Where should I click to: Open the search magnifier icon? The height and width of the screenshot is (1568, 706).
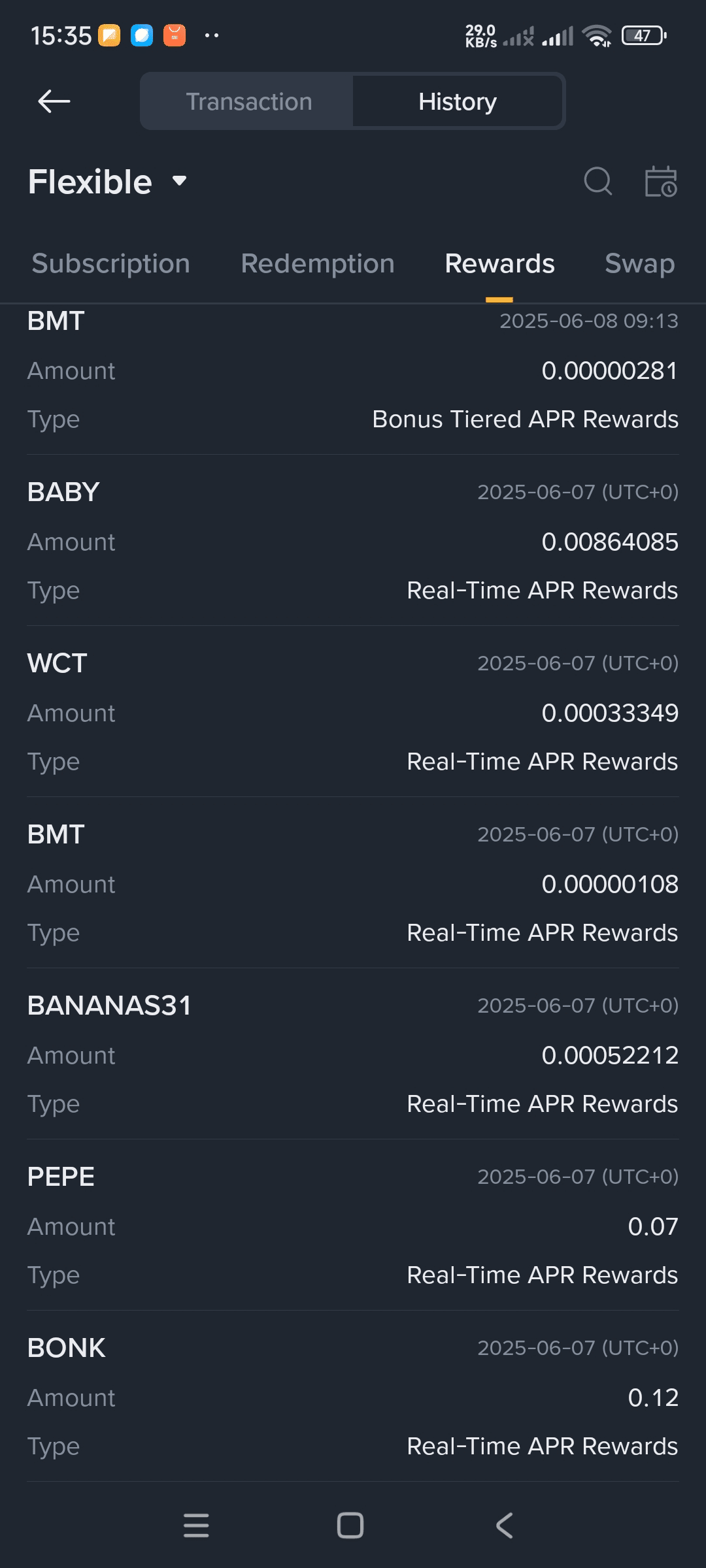tap(597, 181)
